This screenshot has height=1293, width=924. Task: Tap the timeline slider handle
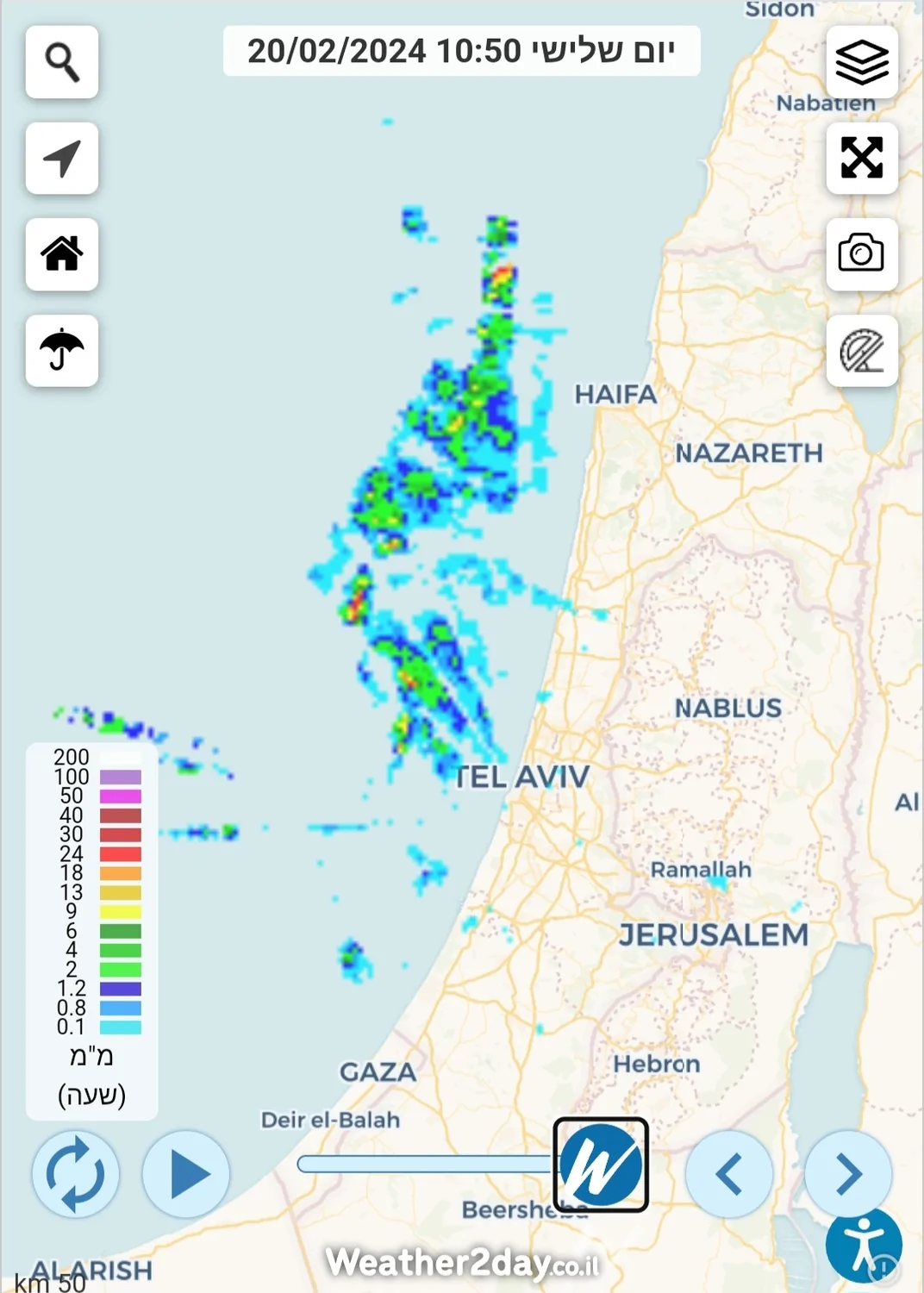(601, 1165)
